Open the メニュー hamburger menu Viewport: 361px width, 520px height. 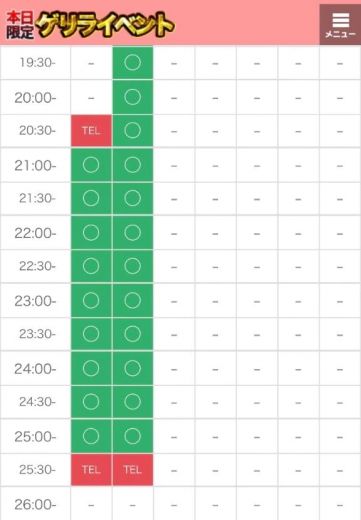(x=340, y=24)
